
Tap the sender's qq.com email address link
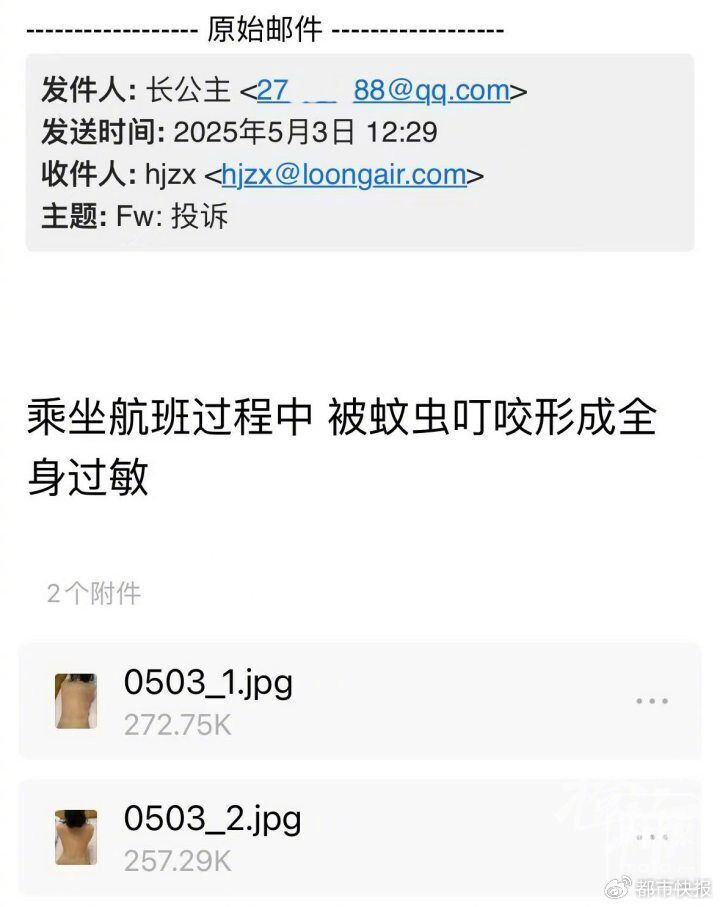coord(384,91)
